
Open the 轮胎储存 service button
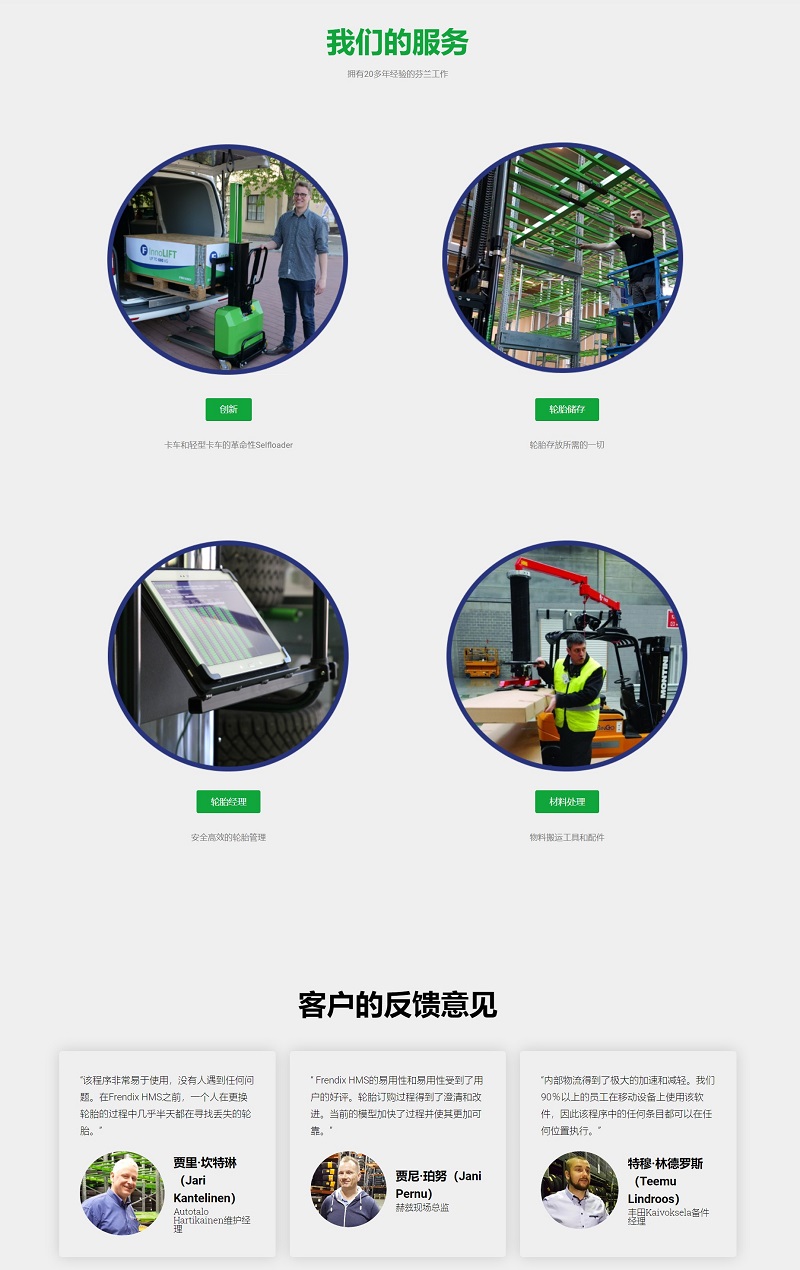(x=566, y=409)
